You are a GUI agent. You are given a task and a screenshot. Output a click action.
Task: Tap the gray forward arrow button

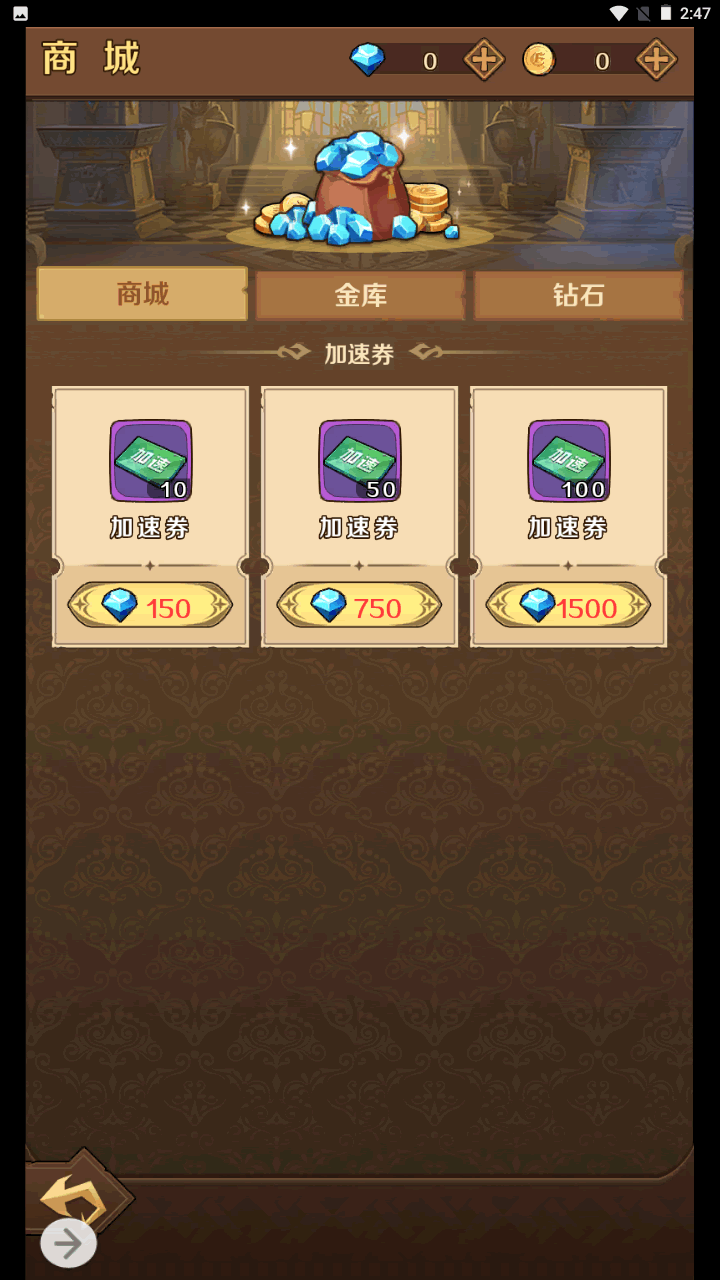(69, 1243)
